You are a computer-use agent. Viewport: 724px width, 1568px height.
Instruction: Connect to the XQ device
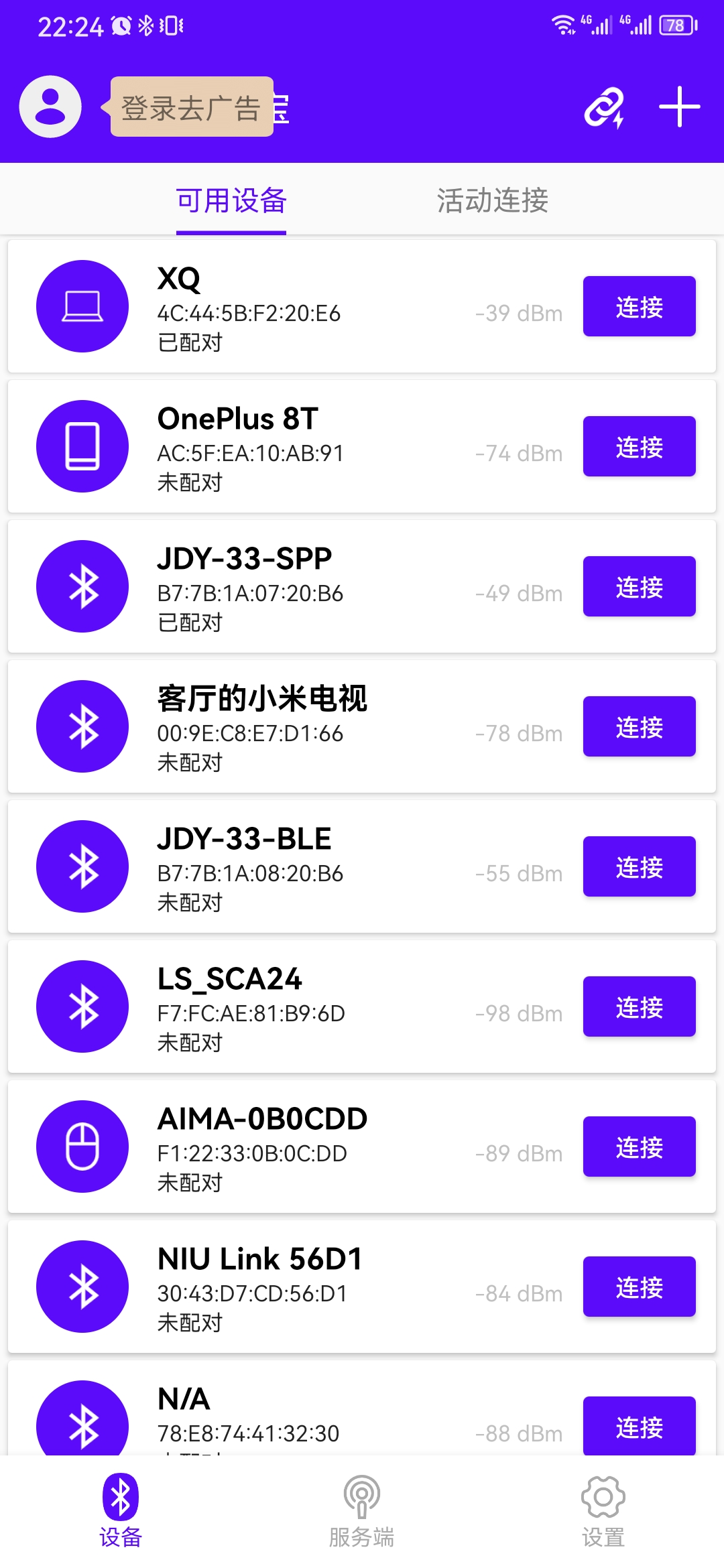(639, 306)
